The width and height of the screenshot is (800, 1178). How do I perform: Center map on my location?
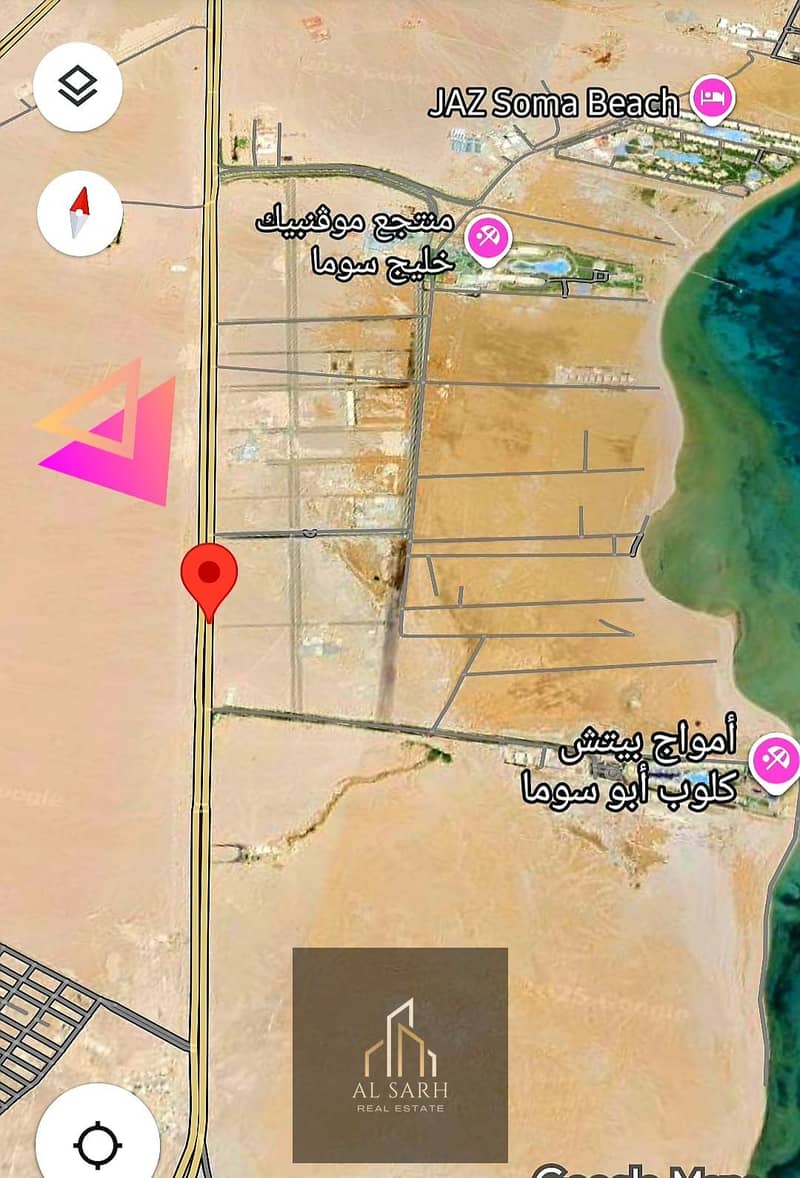click(98, 1140)
